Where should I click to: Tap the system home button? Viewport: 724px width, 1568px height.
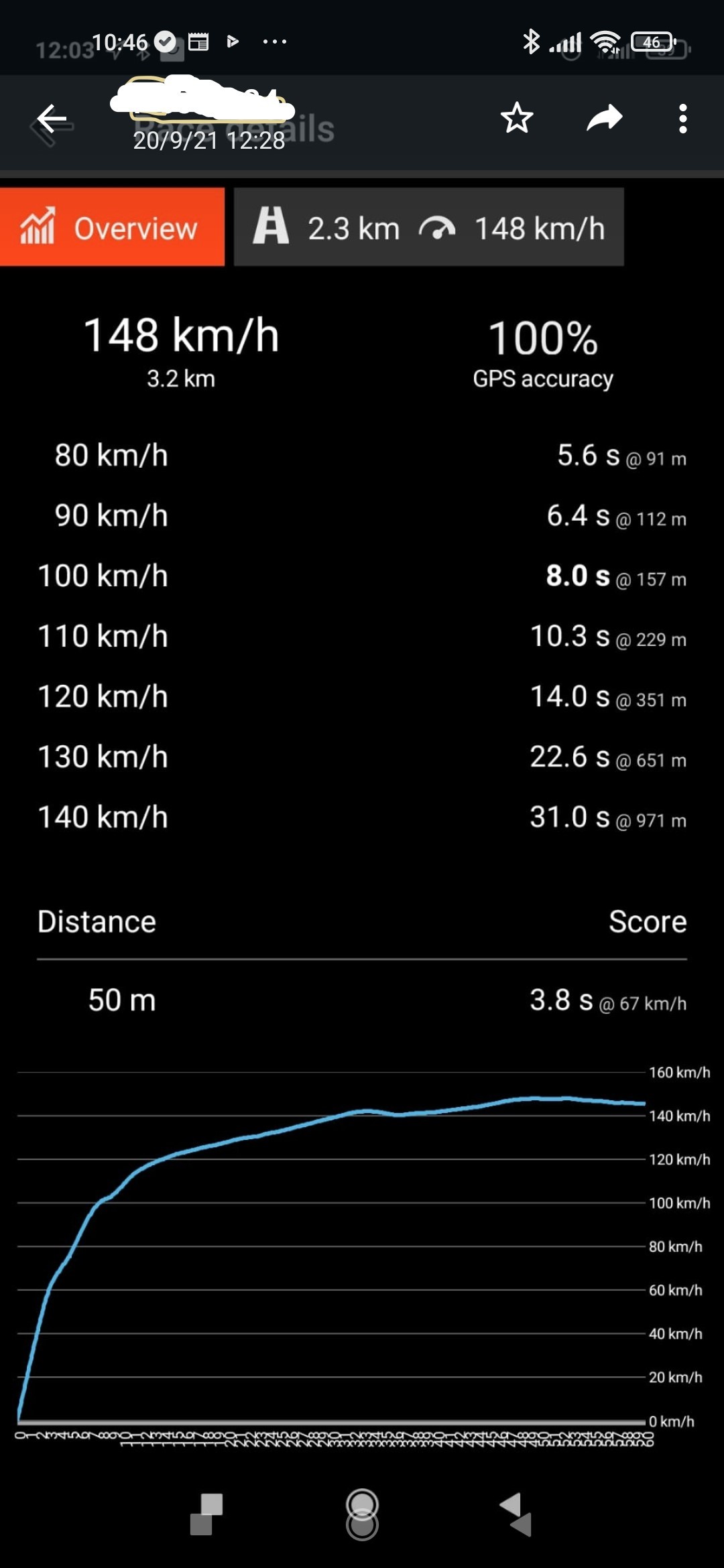pos(362,1514)
